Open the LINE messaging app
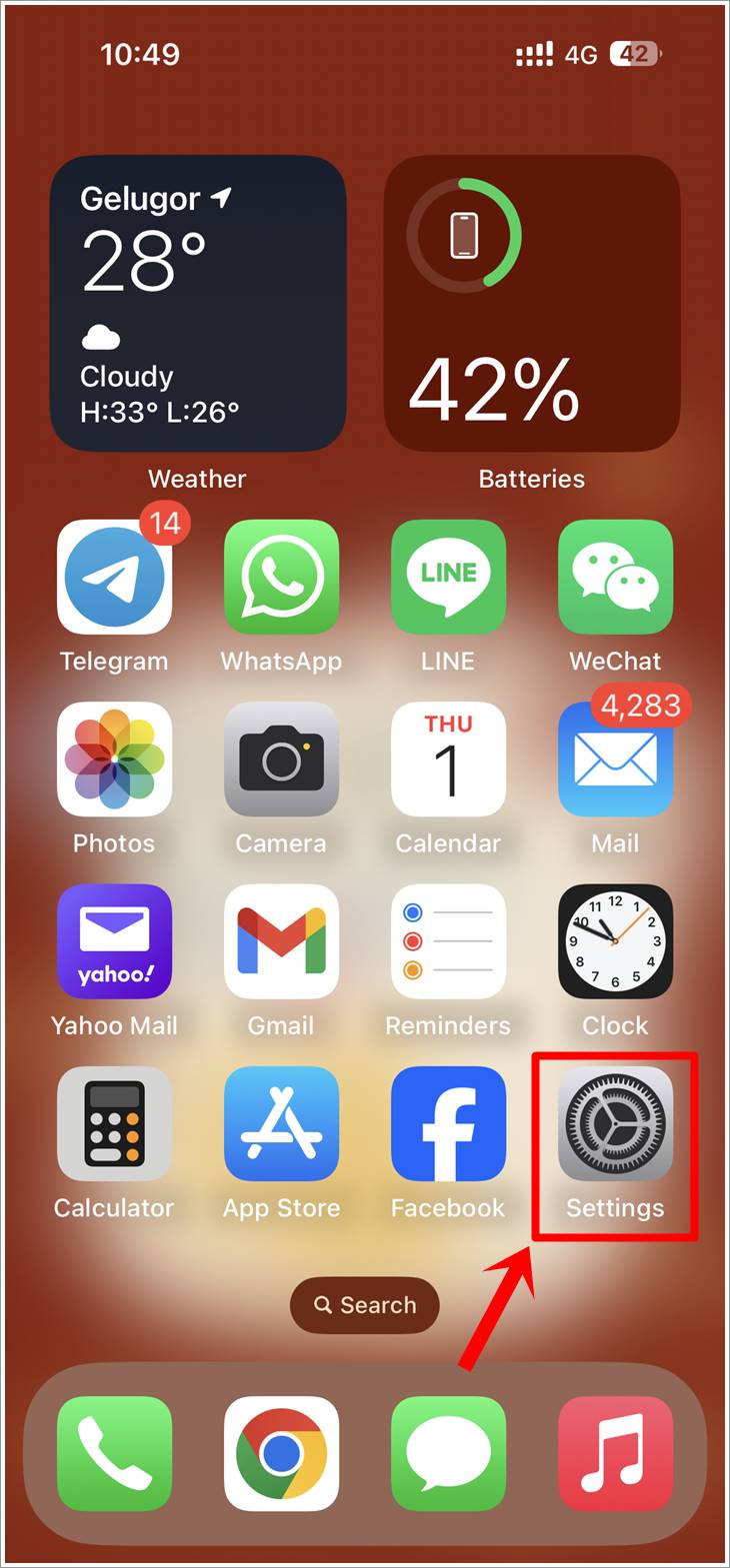730x1568 pixels. [448, 578]
